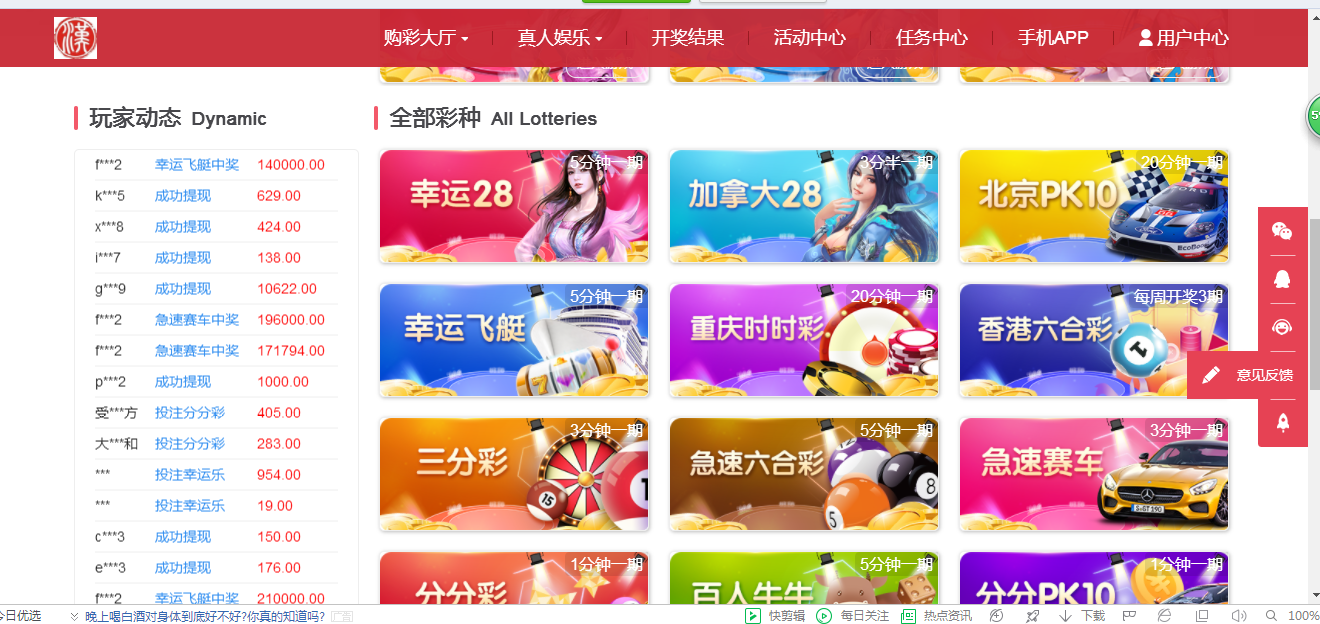Open the 重庆时时彩 tile
Screen dimensions: 1320x624
pos(804,340)
